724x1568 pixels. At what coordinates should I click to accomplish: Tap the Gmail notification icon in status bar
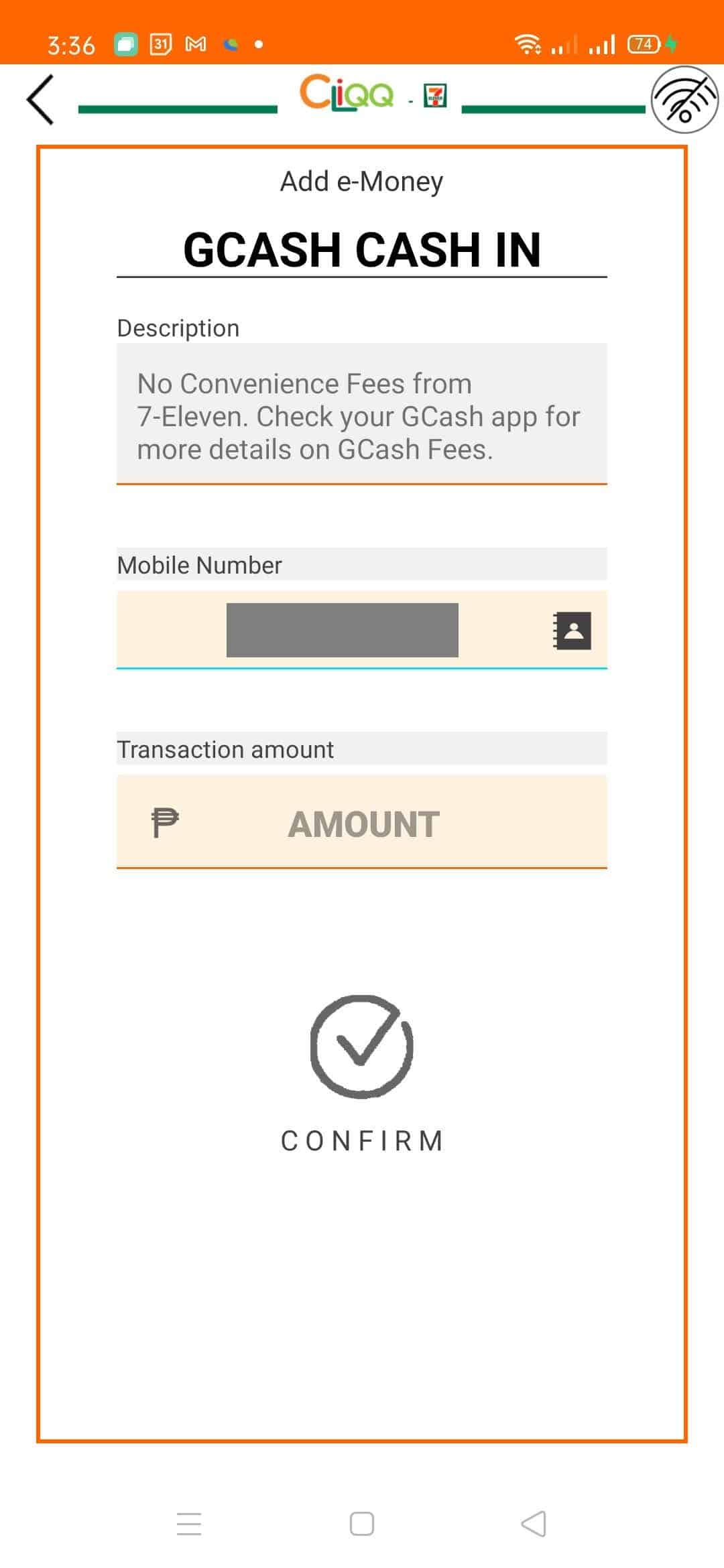click(196, 43)
